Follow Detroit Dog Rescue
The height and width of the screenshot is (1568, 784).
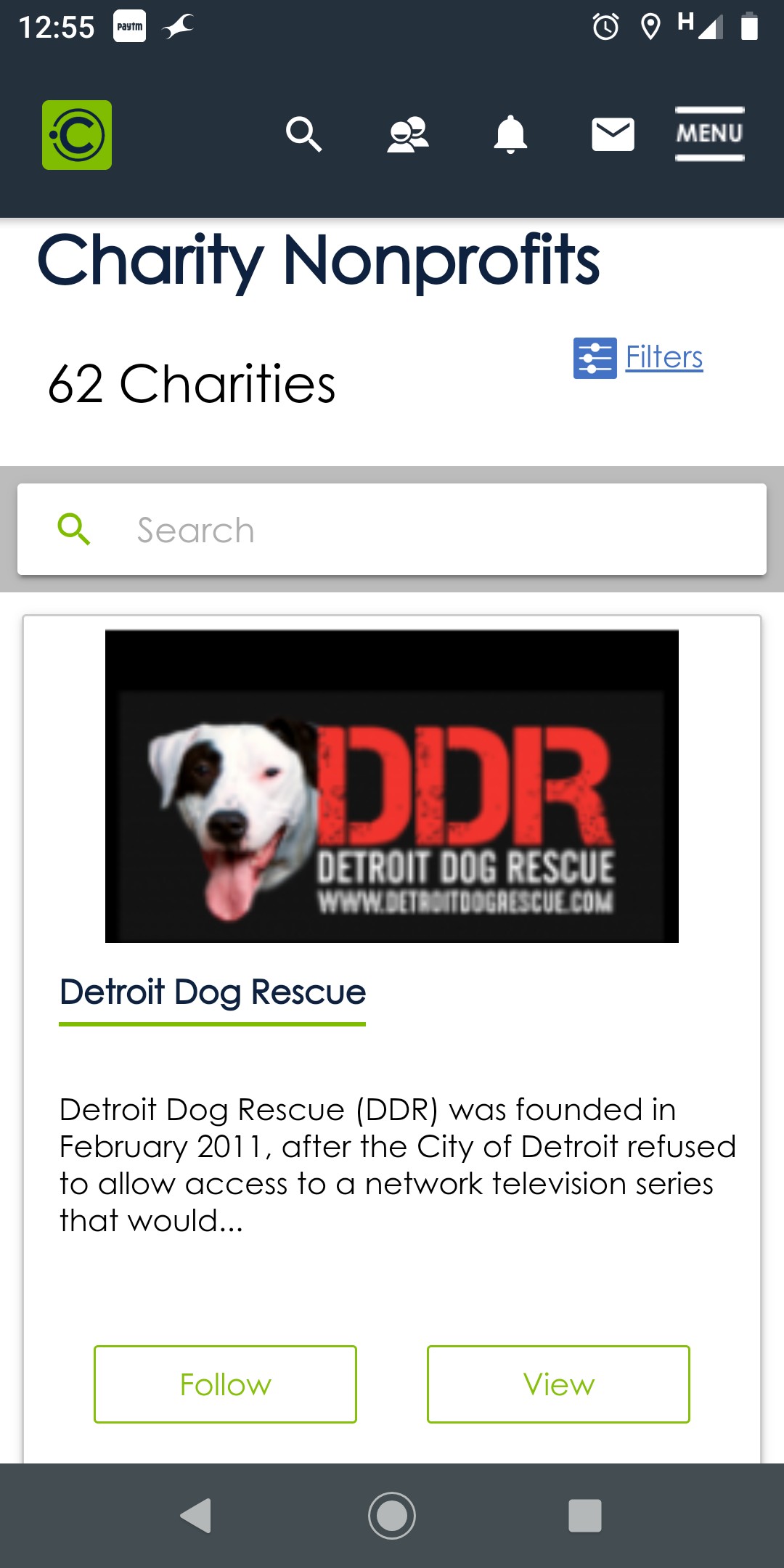[225, 1384]
